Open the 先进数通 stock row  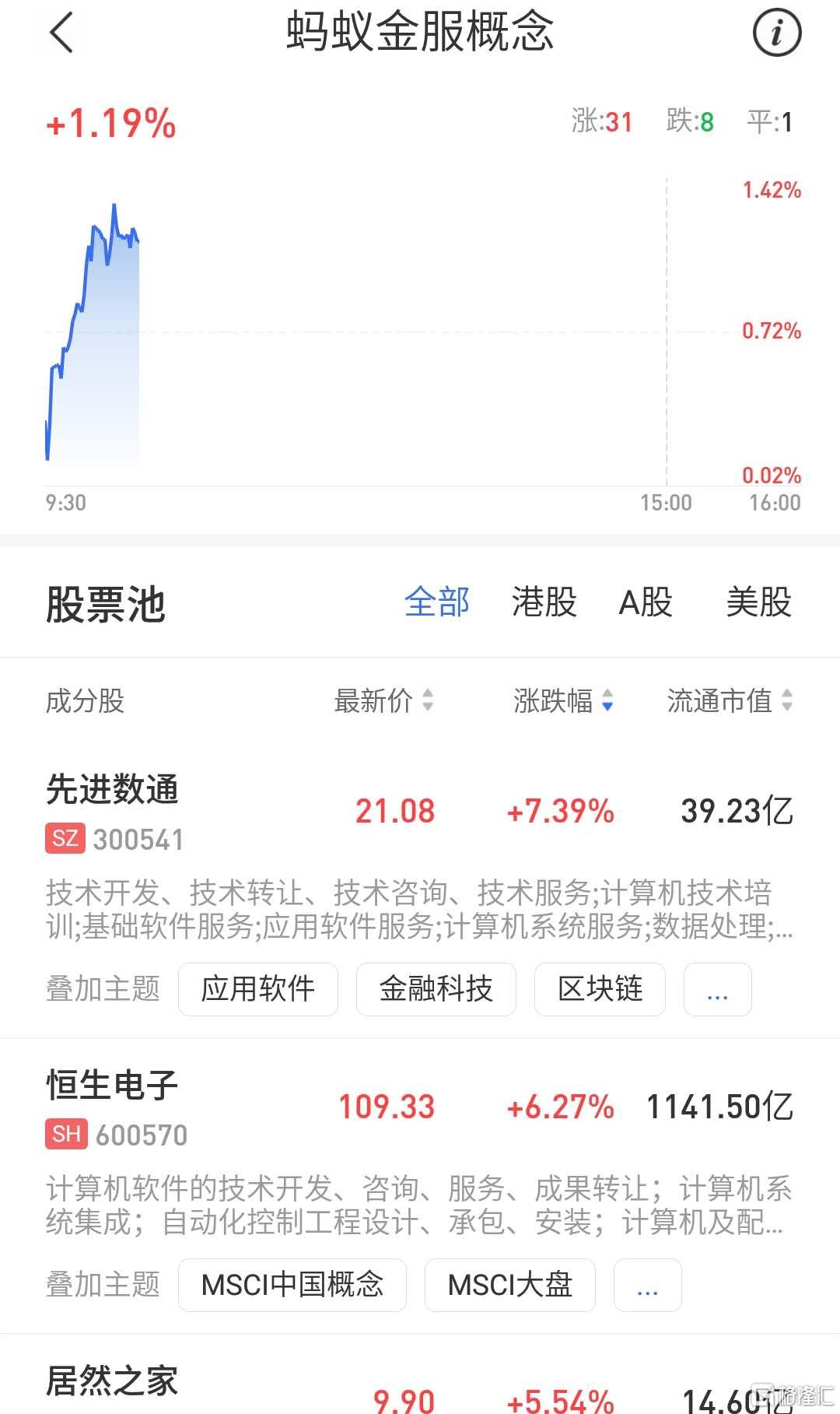click(420, 812)
